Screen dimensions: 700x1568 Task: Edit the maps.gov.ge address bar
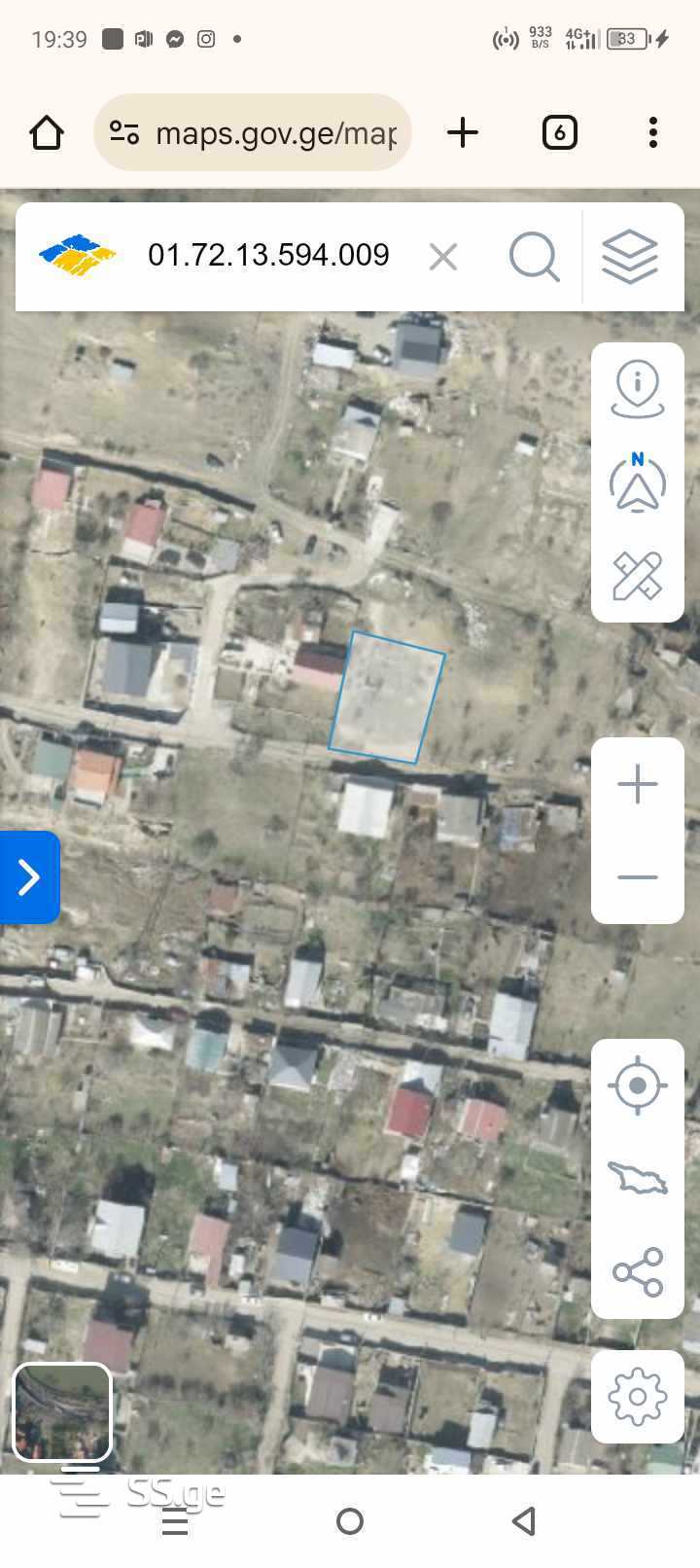pos(274,132)
